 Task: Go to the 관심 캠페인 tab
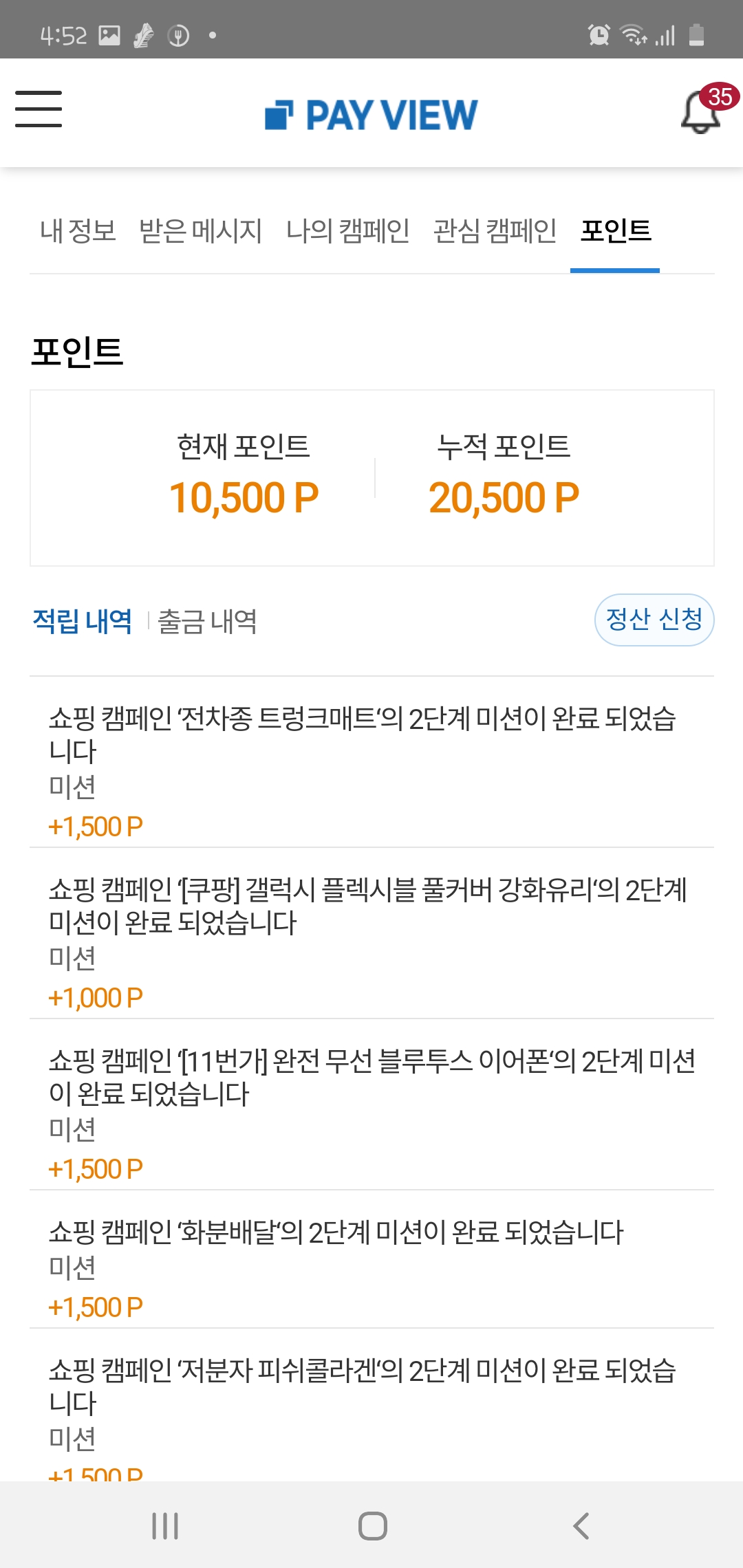tap(495, 231)
